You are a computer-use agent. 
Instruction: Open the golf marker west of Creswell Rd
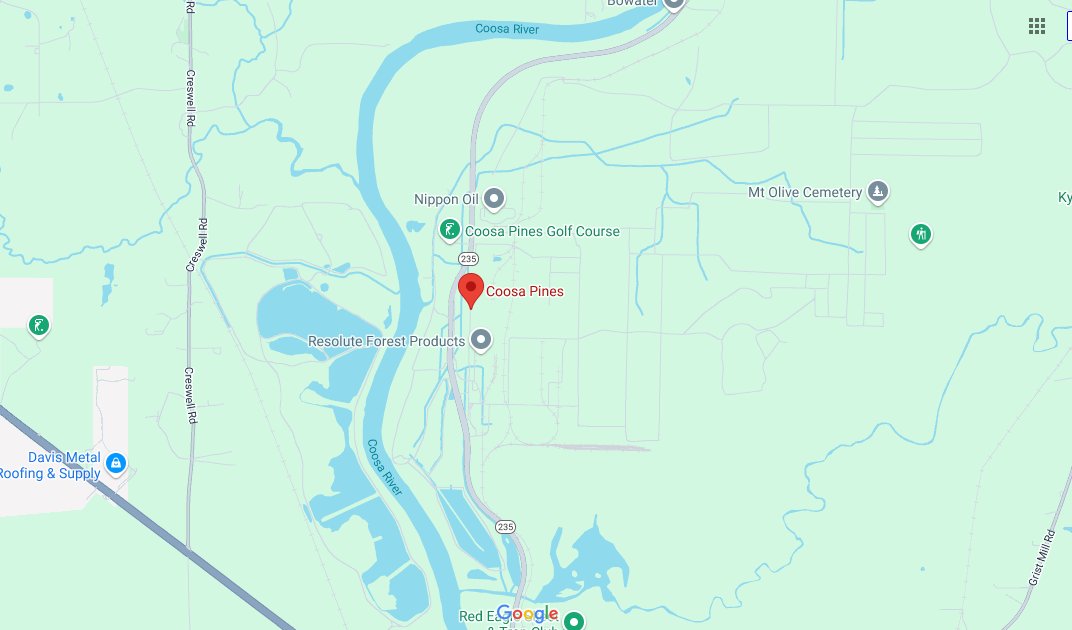tap(38, 325)
